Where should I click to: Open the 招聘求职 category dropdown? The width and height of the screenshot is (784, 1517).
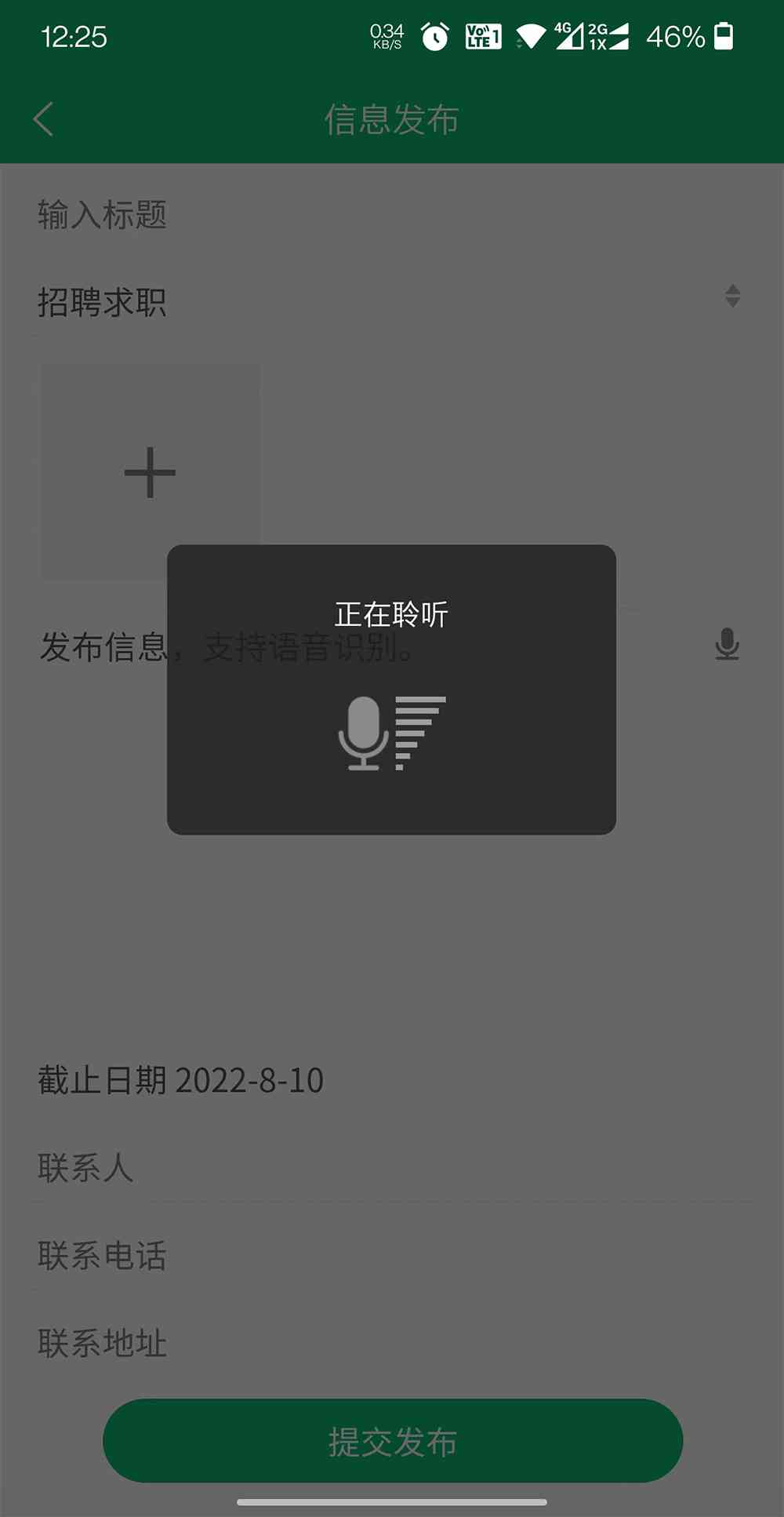392,302
